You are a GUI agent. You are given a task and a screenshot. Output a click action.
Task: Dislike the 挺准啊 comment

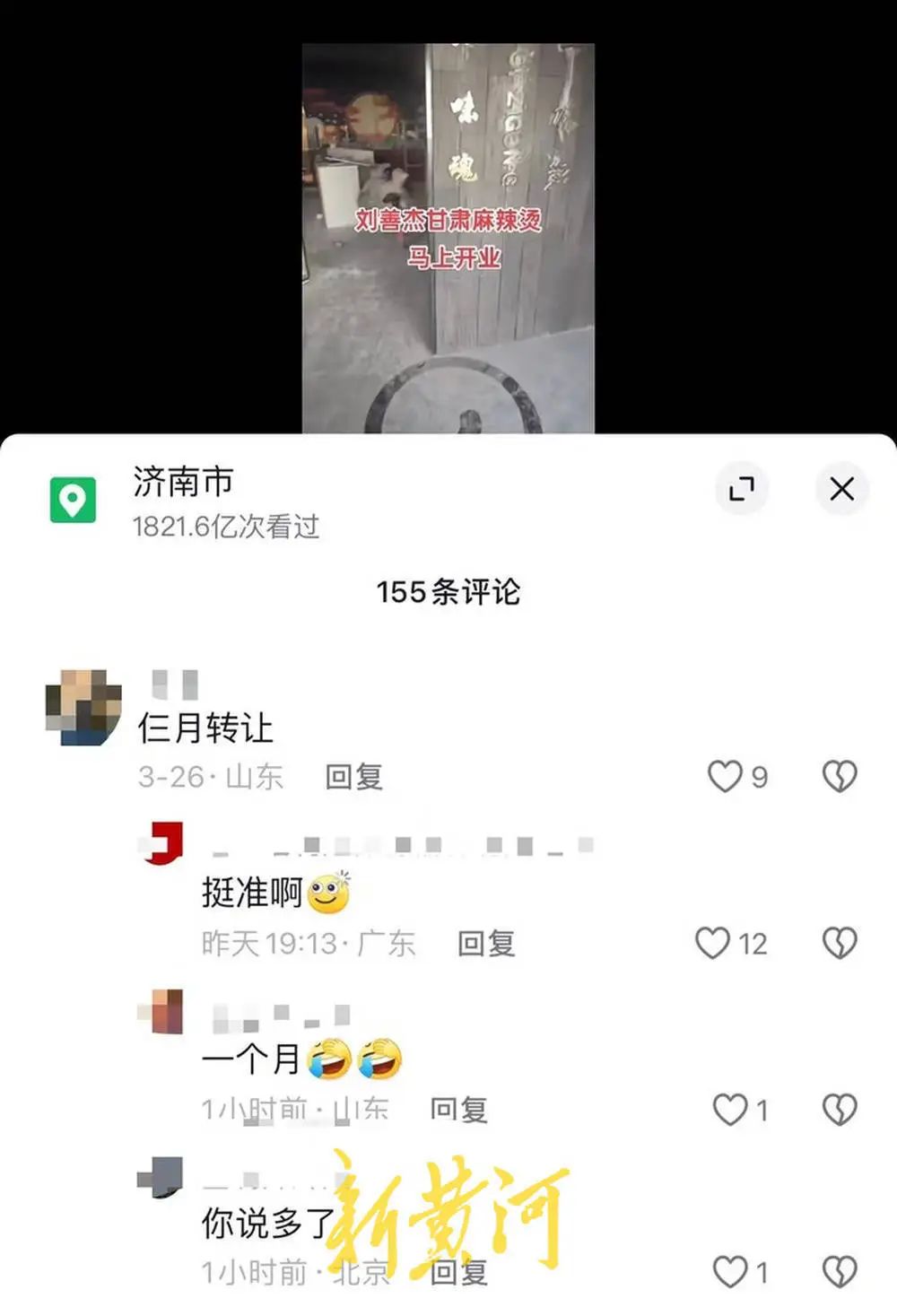pos(840,944)
